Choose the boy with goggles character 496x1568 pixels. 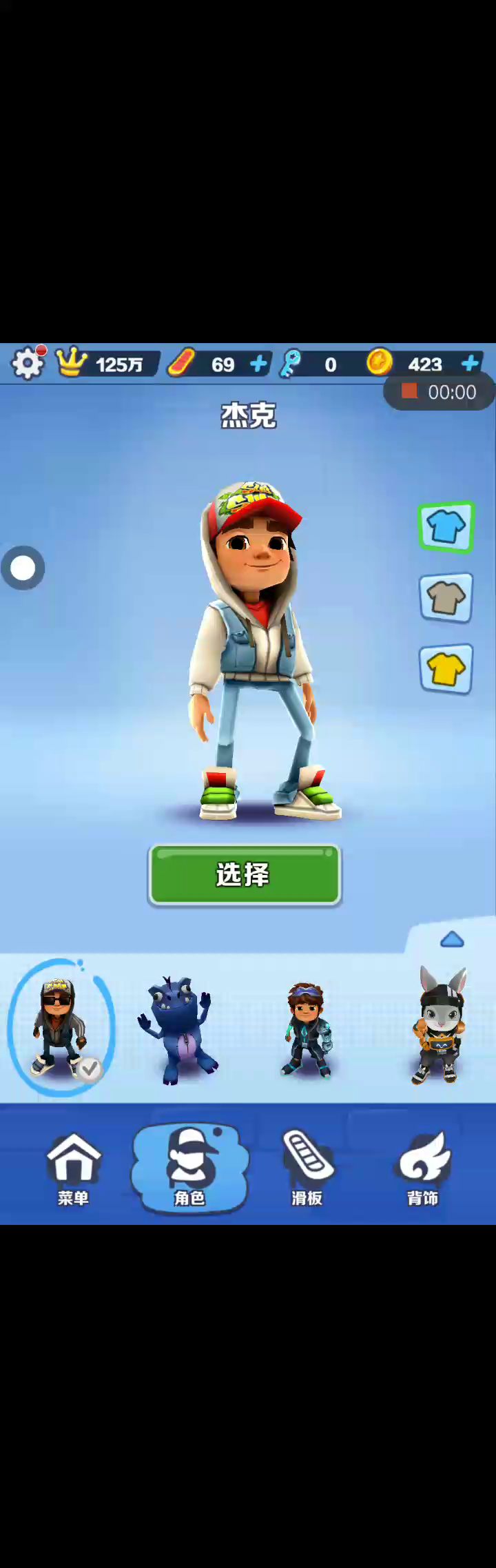click(307, 1030)
